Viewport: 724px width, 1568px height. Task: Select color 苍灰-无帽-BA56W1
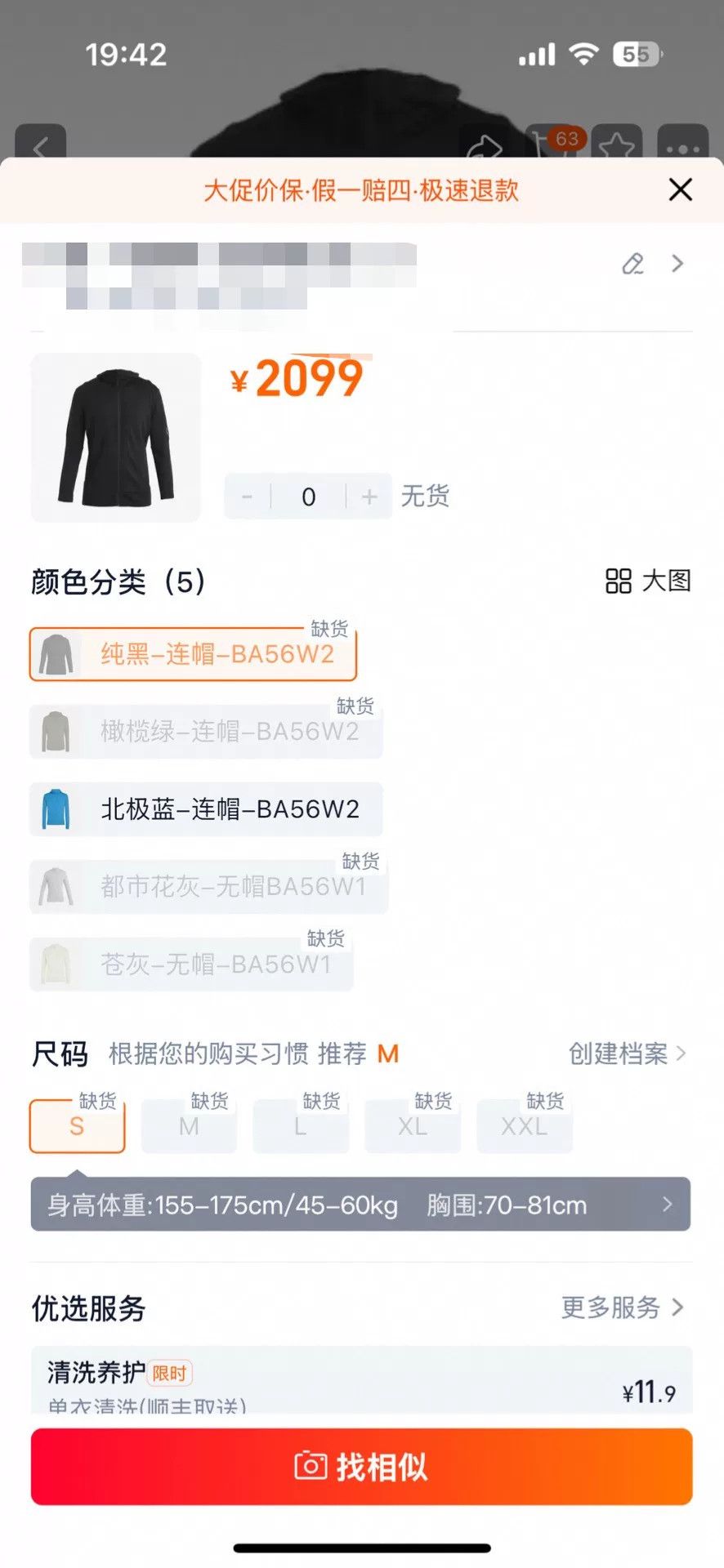point(191,964)
